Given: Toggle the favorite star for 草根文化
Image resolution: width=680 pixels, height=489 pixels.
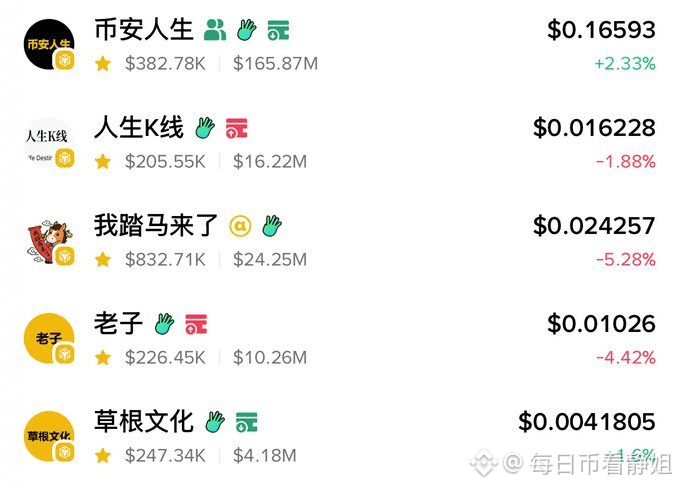Looking at the screenshot, I should click(x=102, y=456).
